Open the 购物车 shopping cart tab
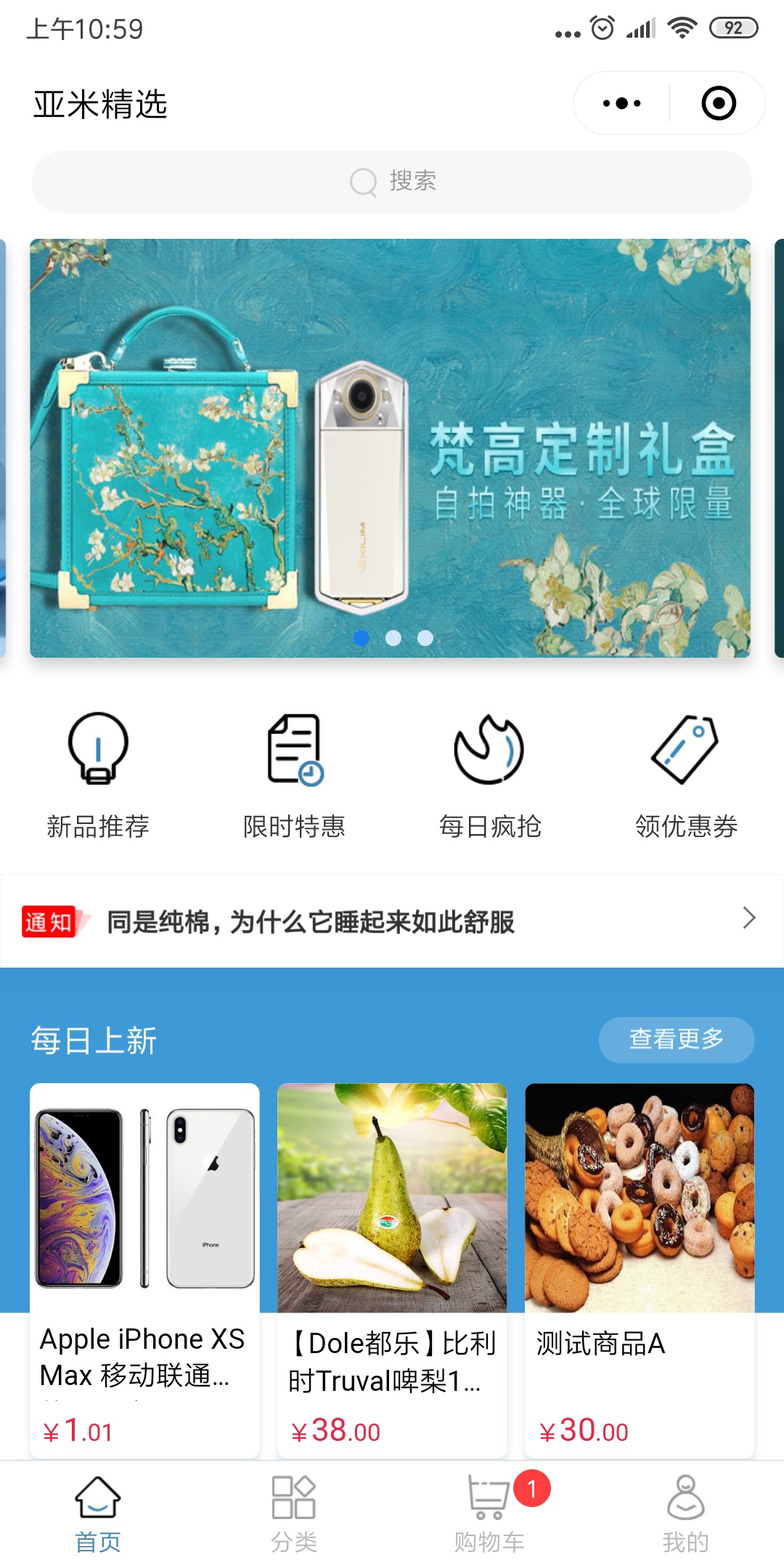This screenshot has height=1568, width=784. [490, 1513]
